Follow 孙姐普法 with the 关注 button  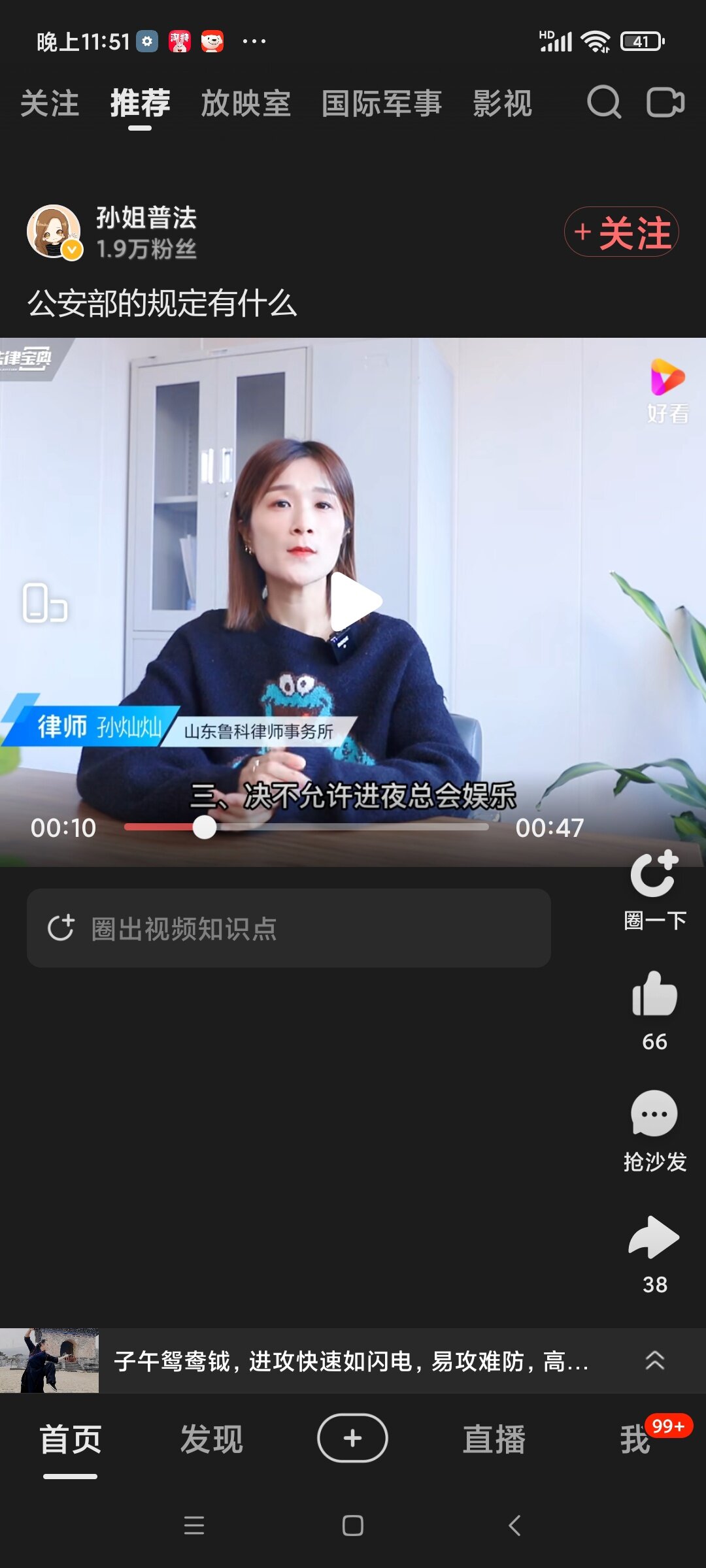pos(621,232)
